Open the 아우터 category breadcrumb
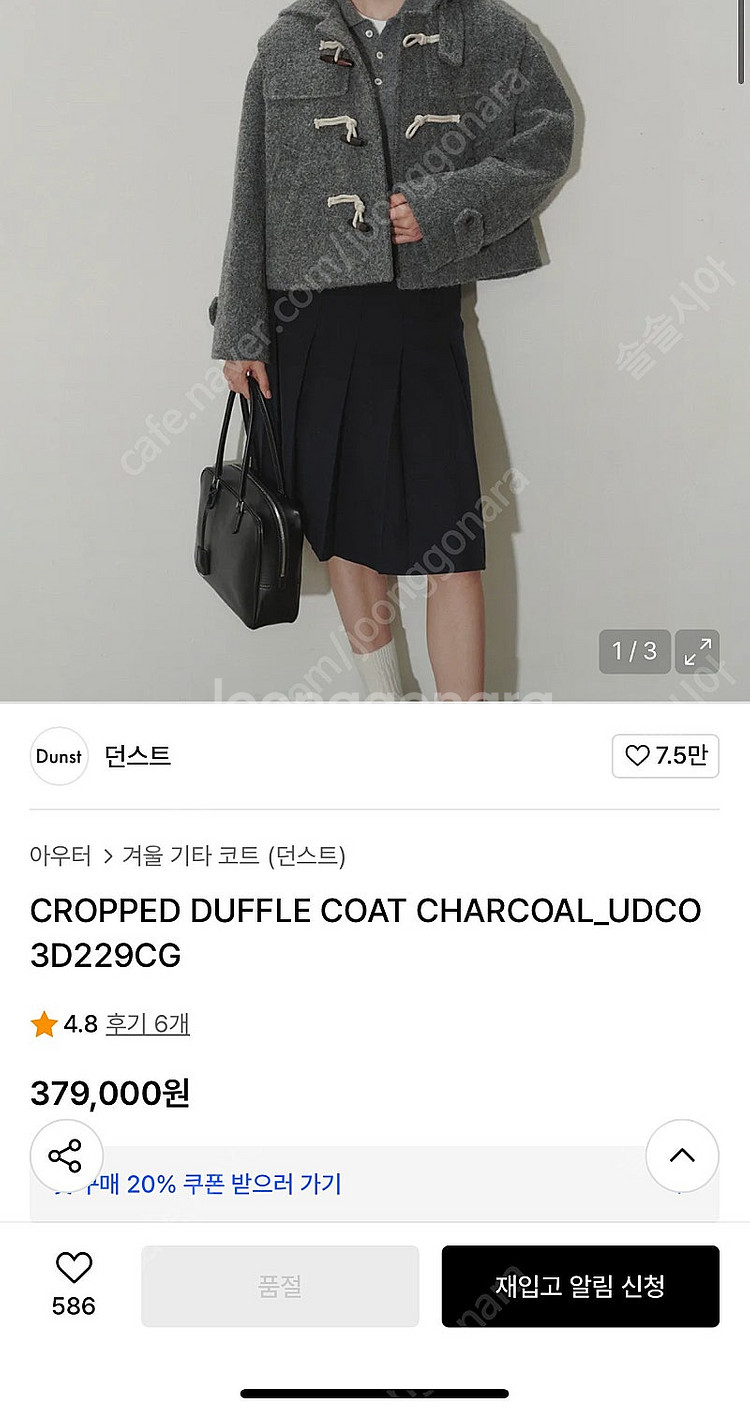Viewport: 750px width, 1414px height. [60, 855]
